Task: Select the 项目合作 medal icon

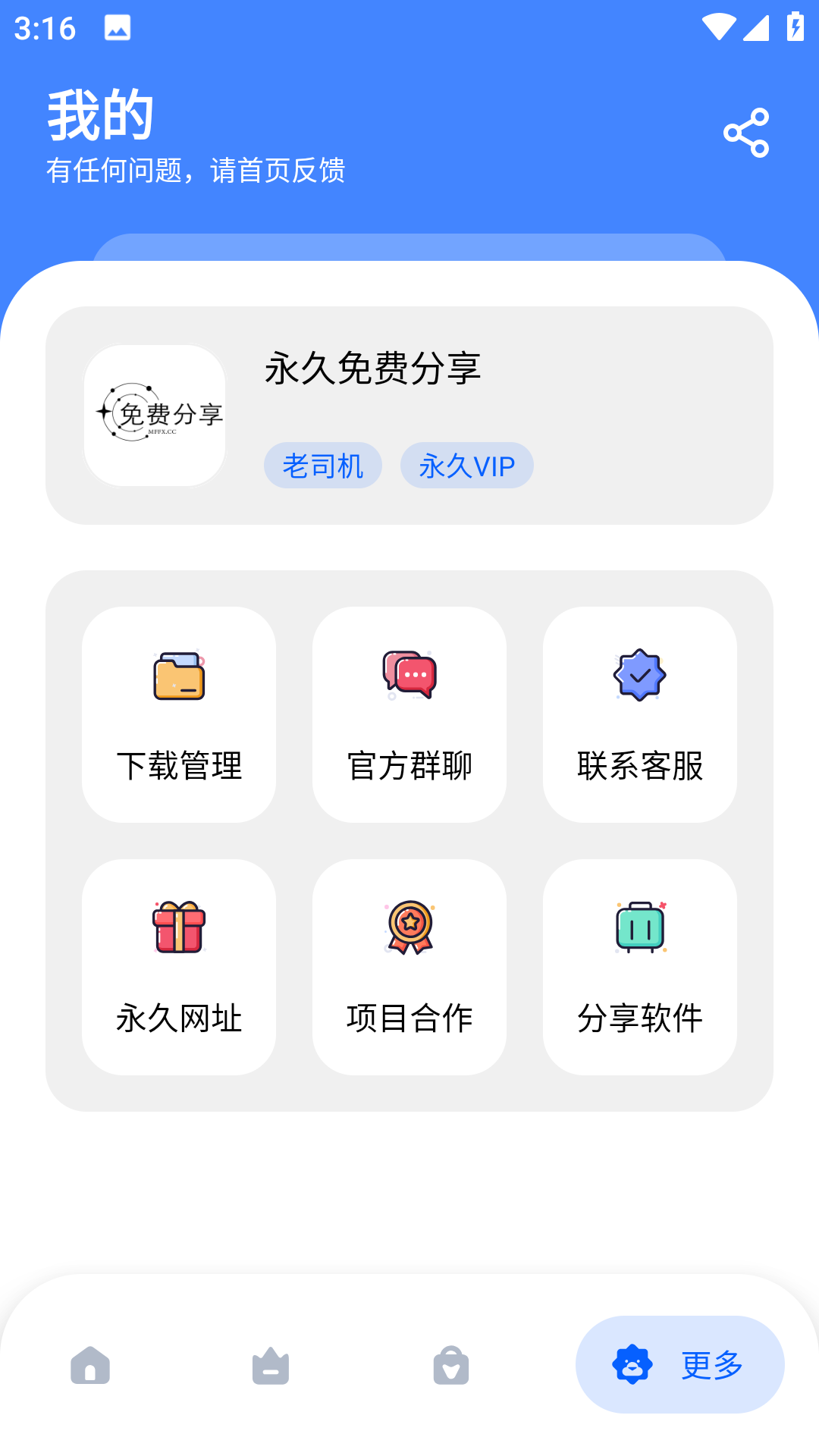Action: pyautogui.click(x=409, y=928)
